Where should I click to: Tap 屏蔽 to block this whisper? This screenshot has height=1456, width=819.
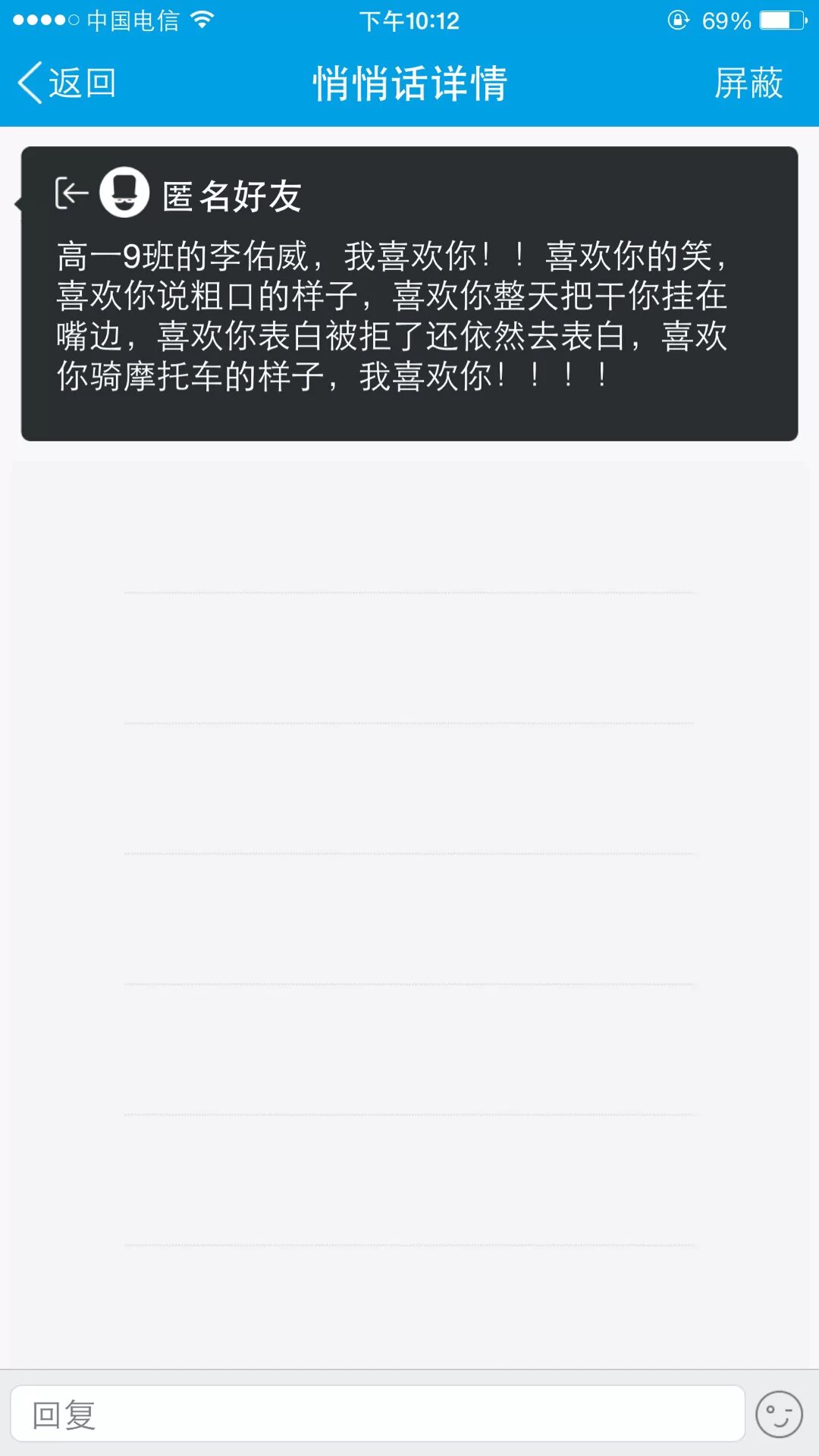(x=748, y=83)
